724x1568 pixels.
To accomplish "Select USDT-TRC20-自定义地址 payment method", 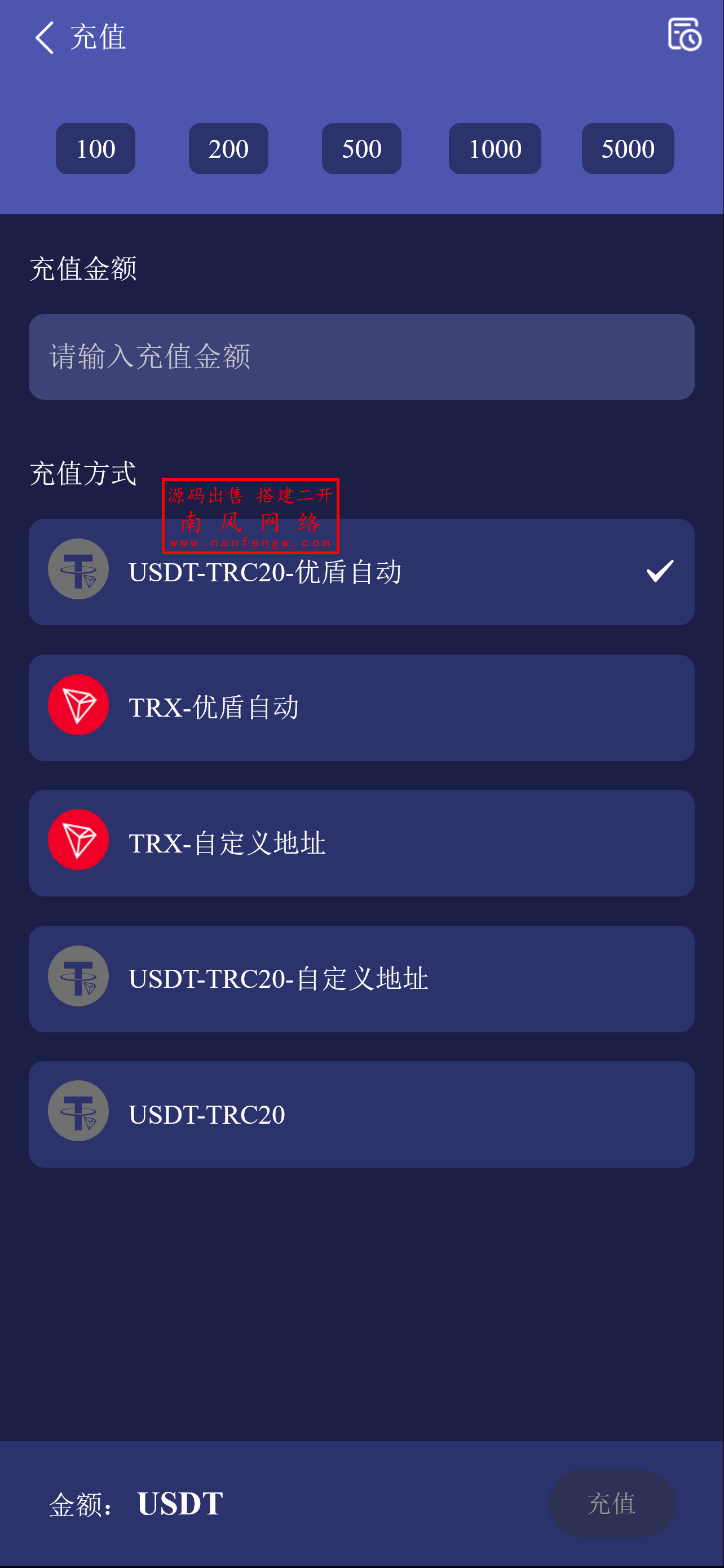I will point(361,979).
